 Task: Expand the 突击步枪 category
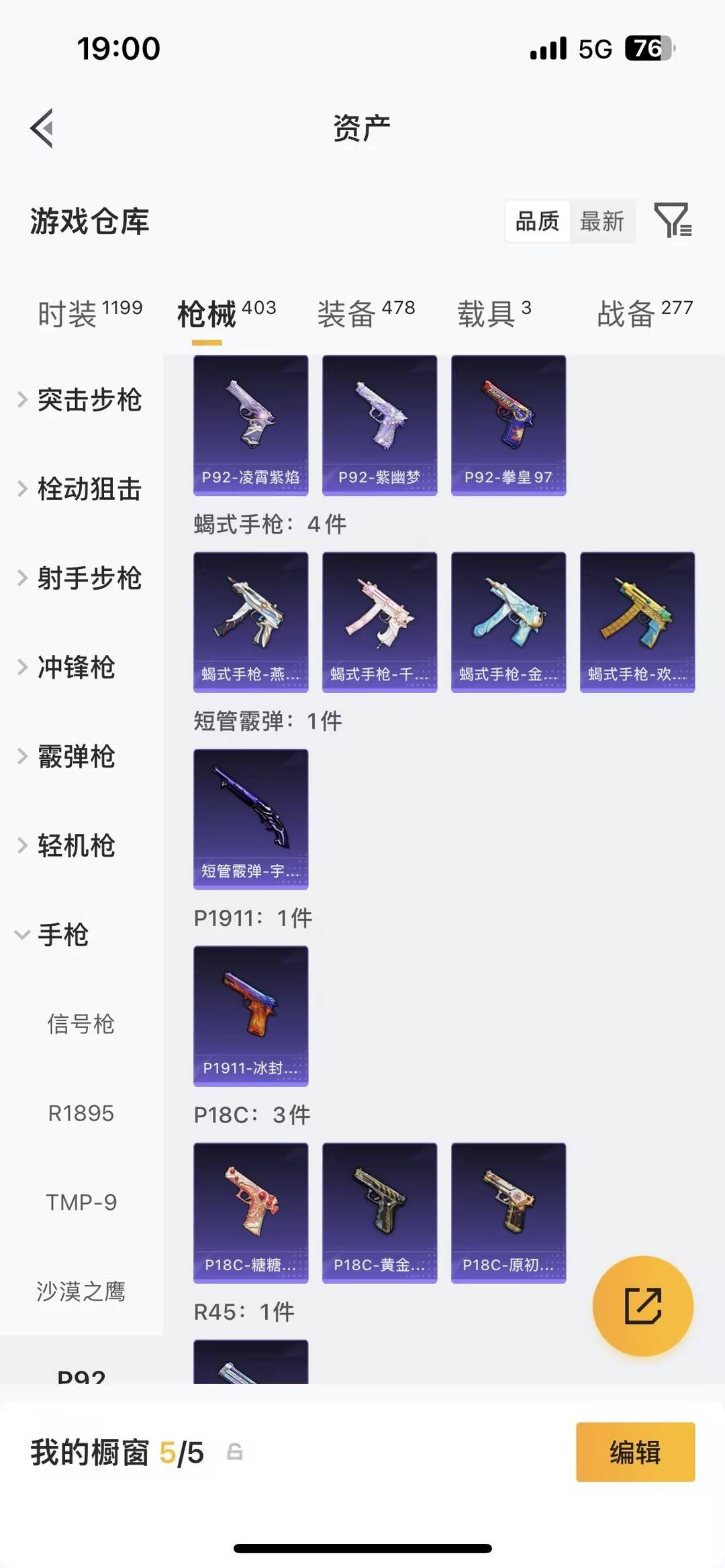91,401
